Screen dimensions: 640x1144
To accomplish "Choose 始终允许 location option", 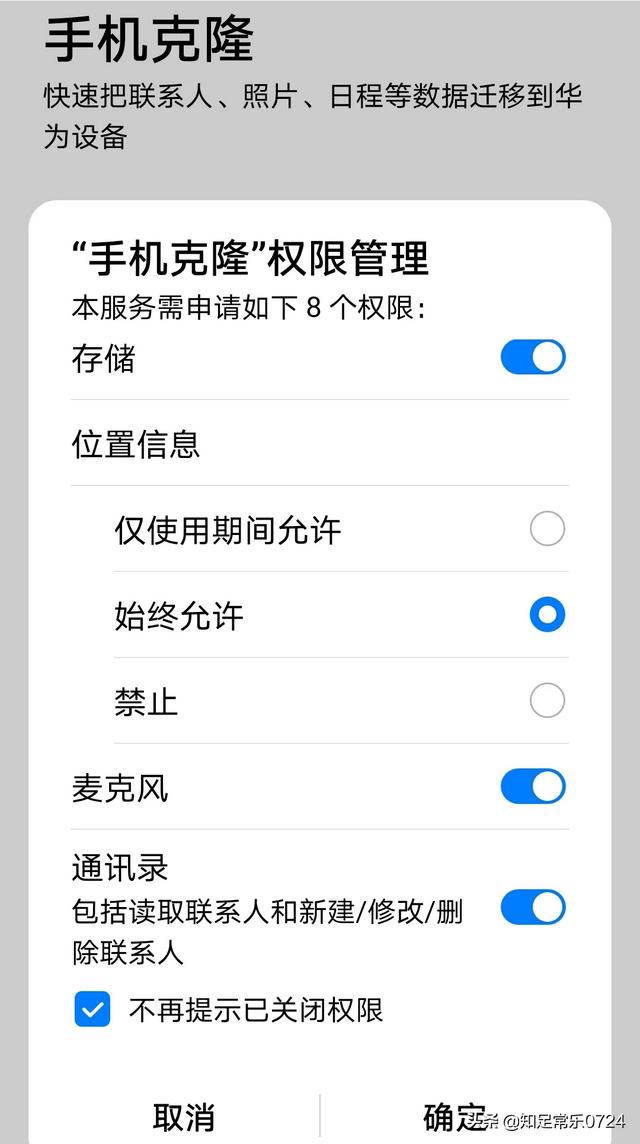I will click(x=547, y=615).
